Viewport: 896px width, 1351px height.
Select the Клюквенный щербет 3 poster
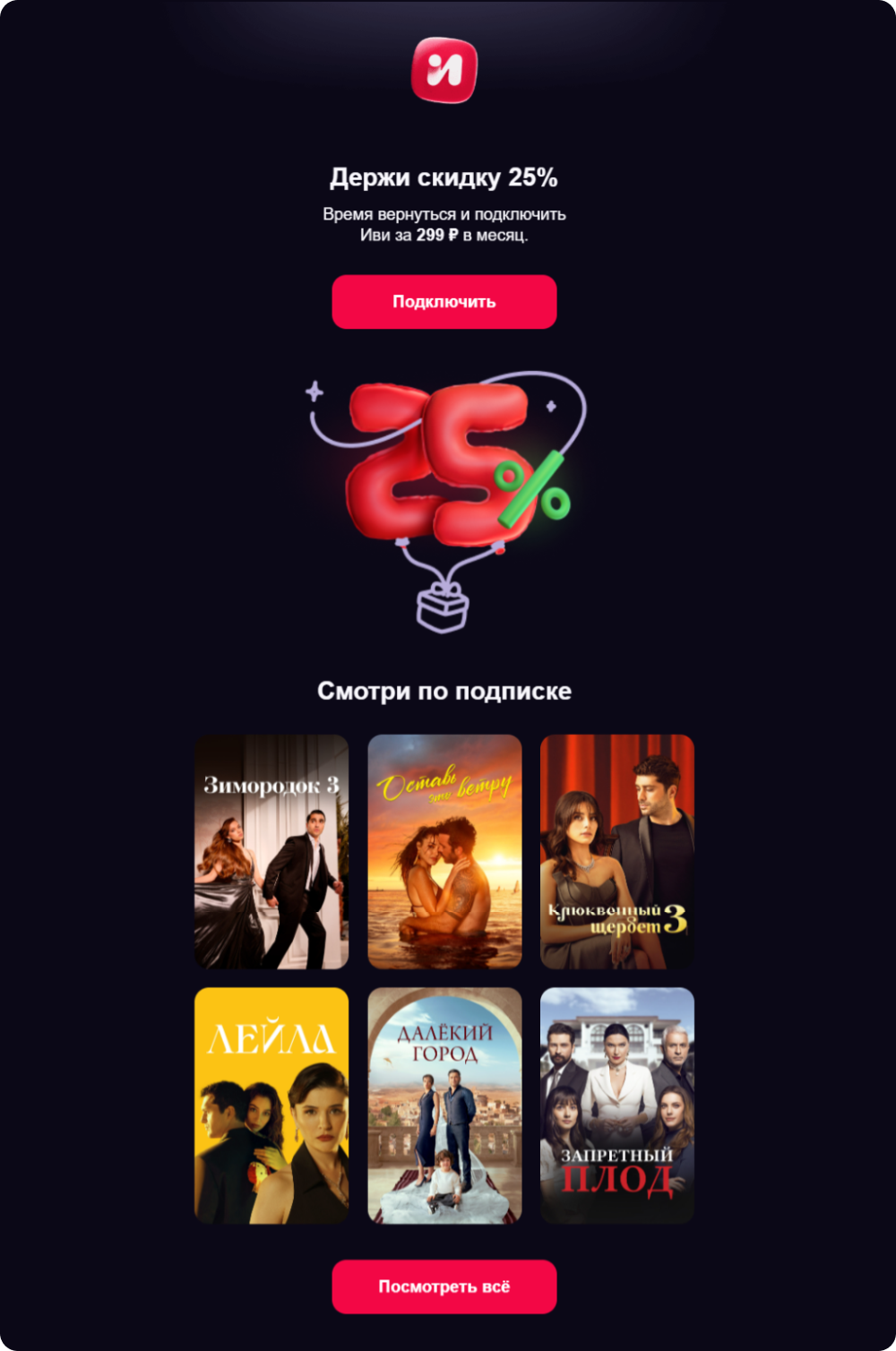(617, 852)
